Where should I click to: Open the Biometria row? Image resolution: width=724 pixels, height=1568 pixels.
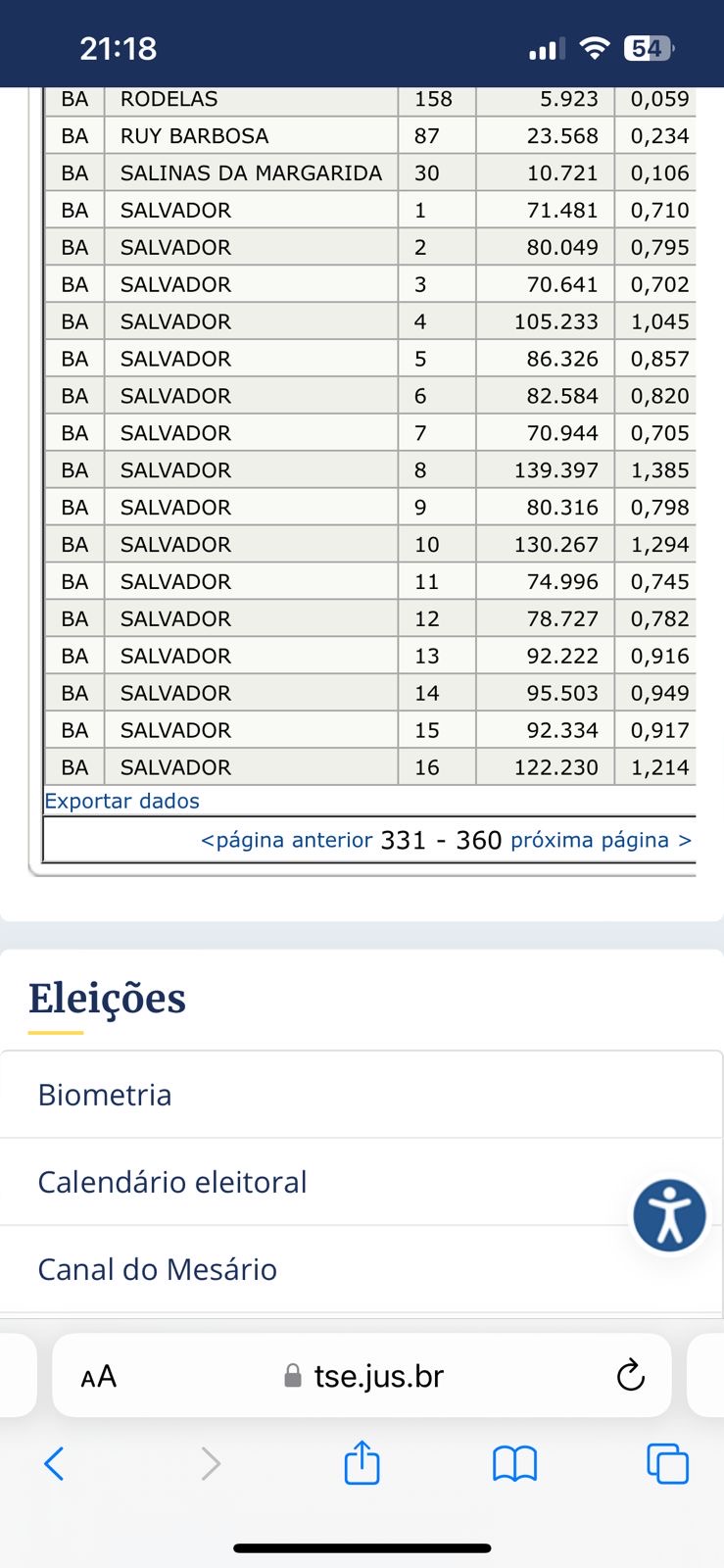[x=105, y=1095]
